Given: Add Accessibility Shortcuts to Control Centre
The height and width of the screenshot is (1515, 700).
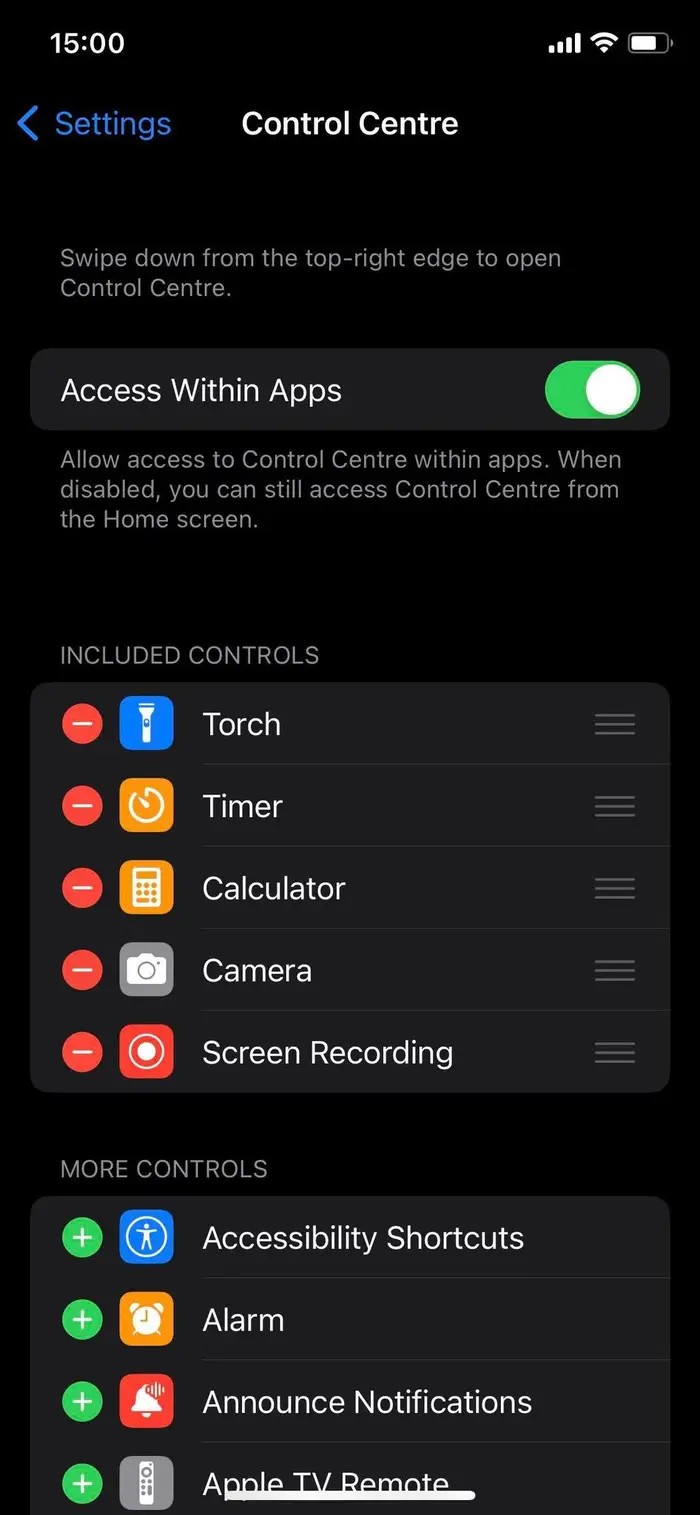Looking at the screenshot, I should [82, 1238].
